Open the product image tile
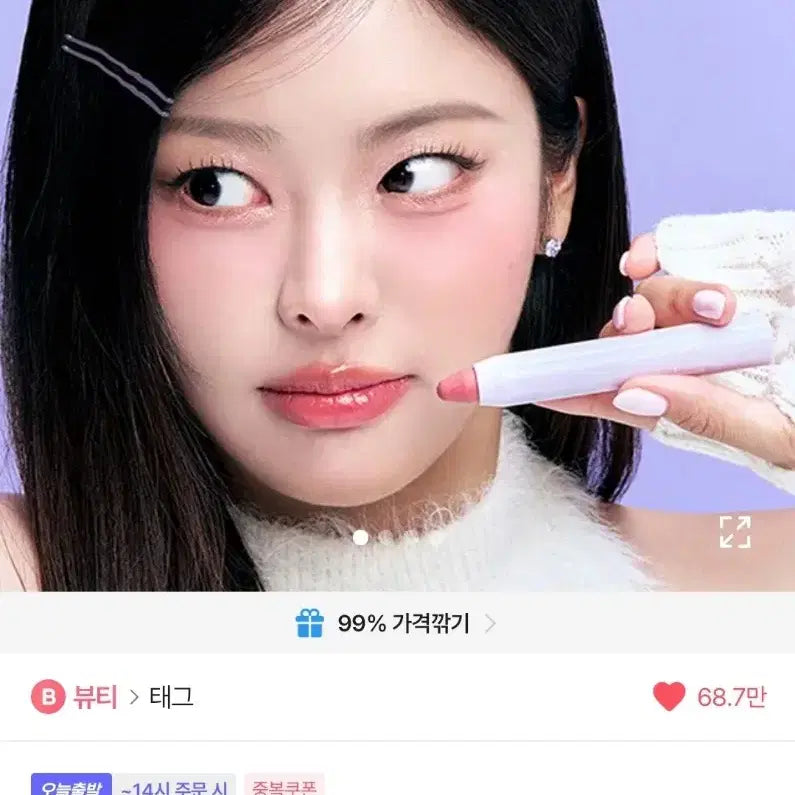This screenshot has width=795, height=795. coord(397,290)
